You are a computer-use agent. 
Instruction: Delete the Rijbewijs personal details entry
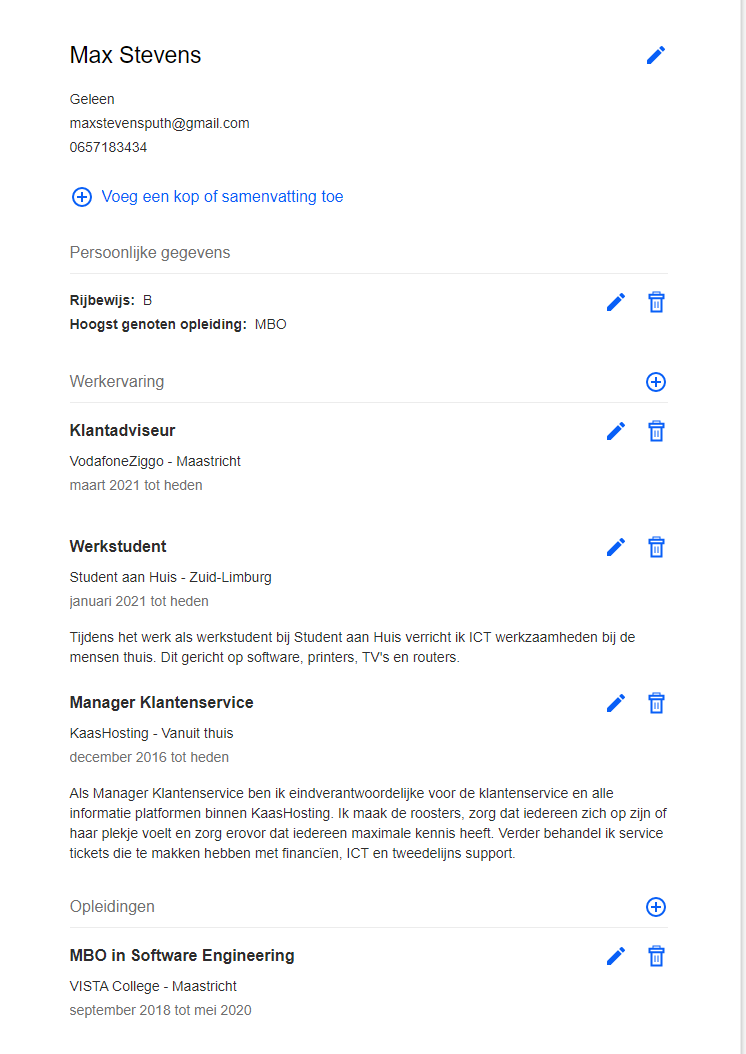pos(656,302)
